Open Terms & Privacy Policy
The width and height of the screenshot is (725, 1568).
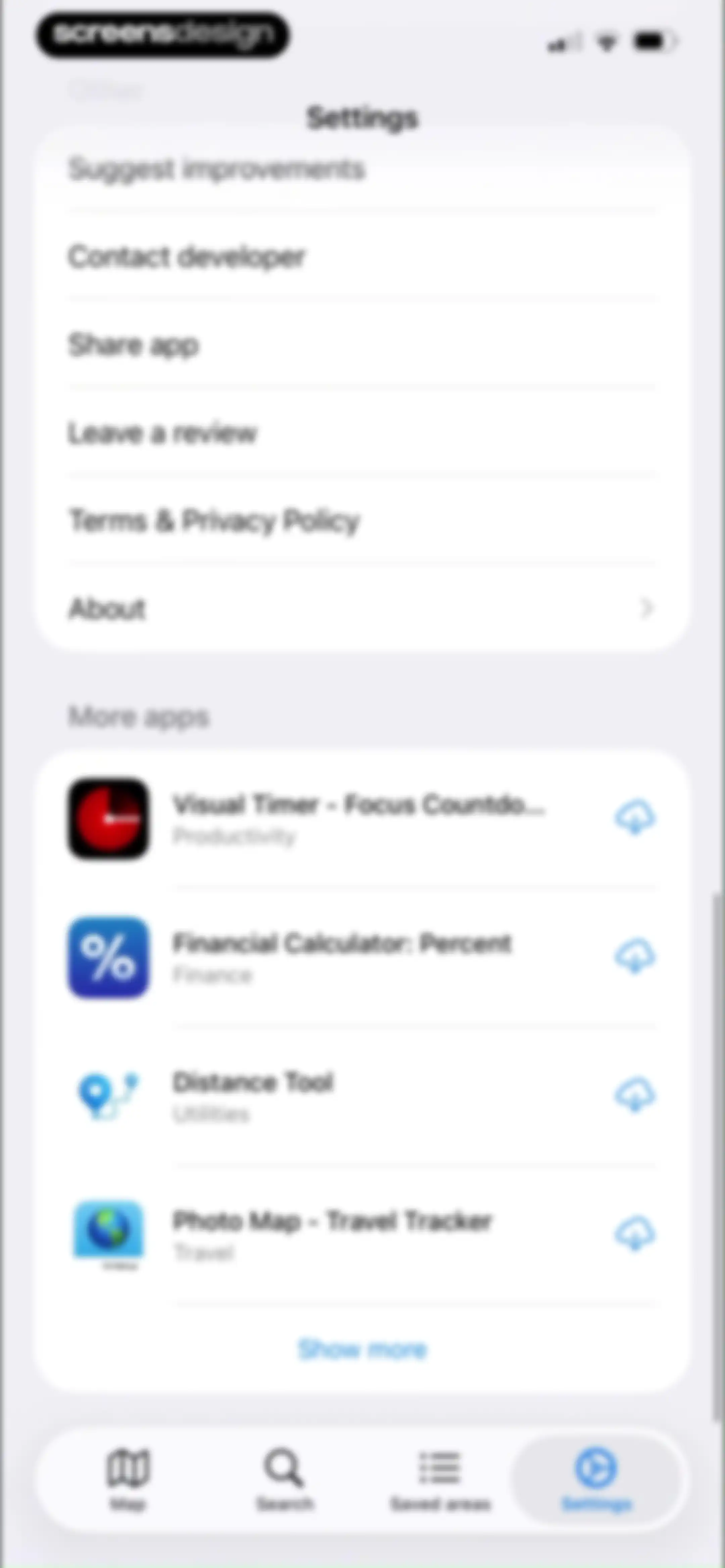click(362, 520)
